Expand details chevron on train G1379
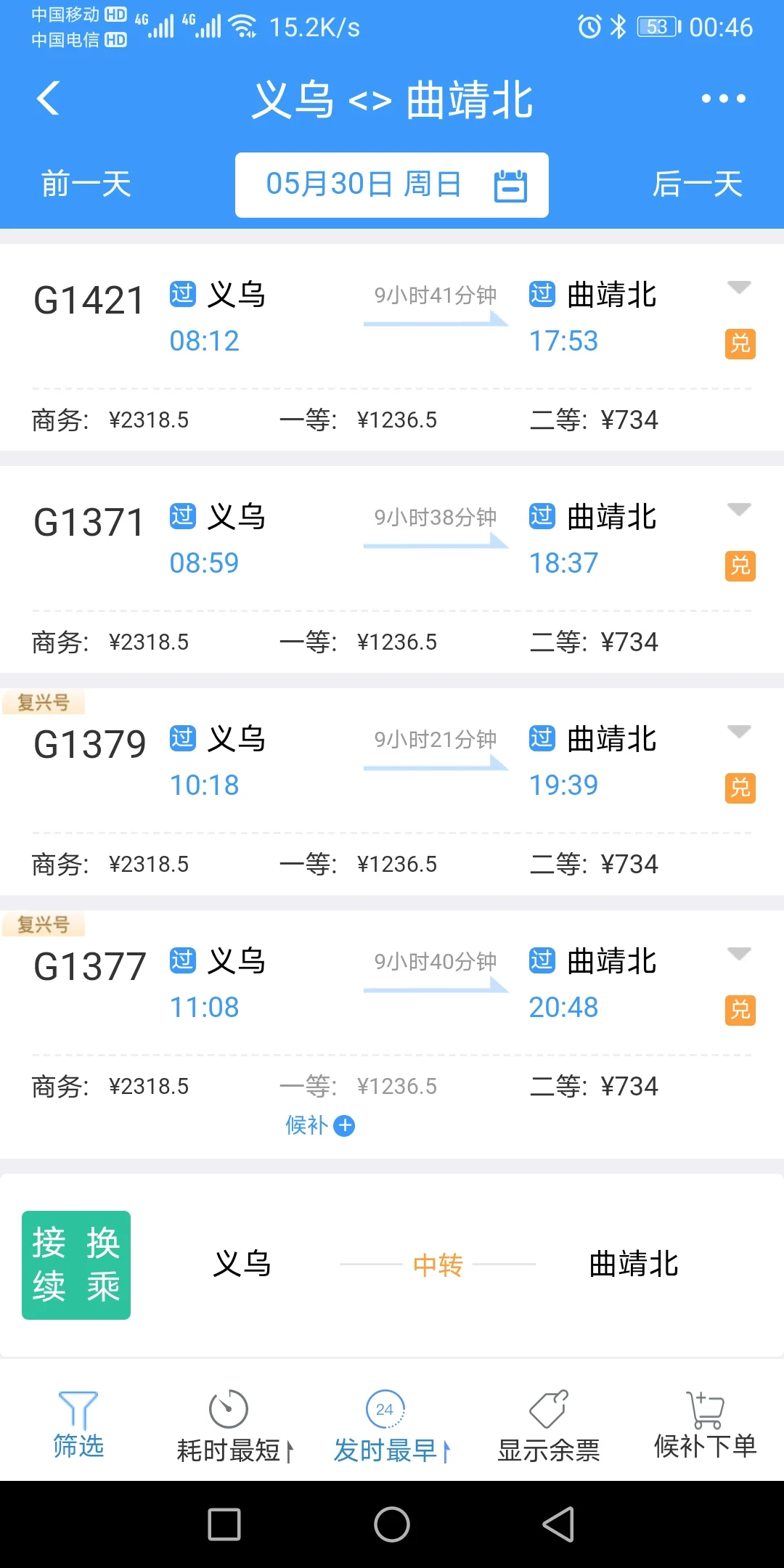The width and height of the screenshot is (784, 1568). pyautogui.click(x=740, y=732)
